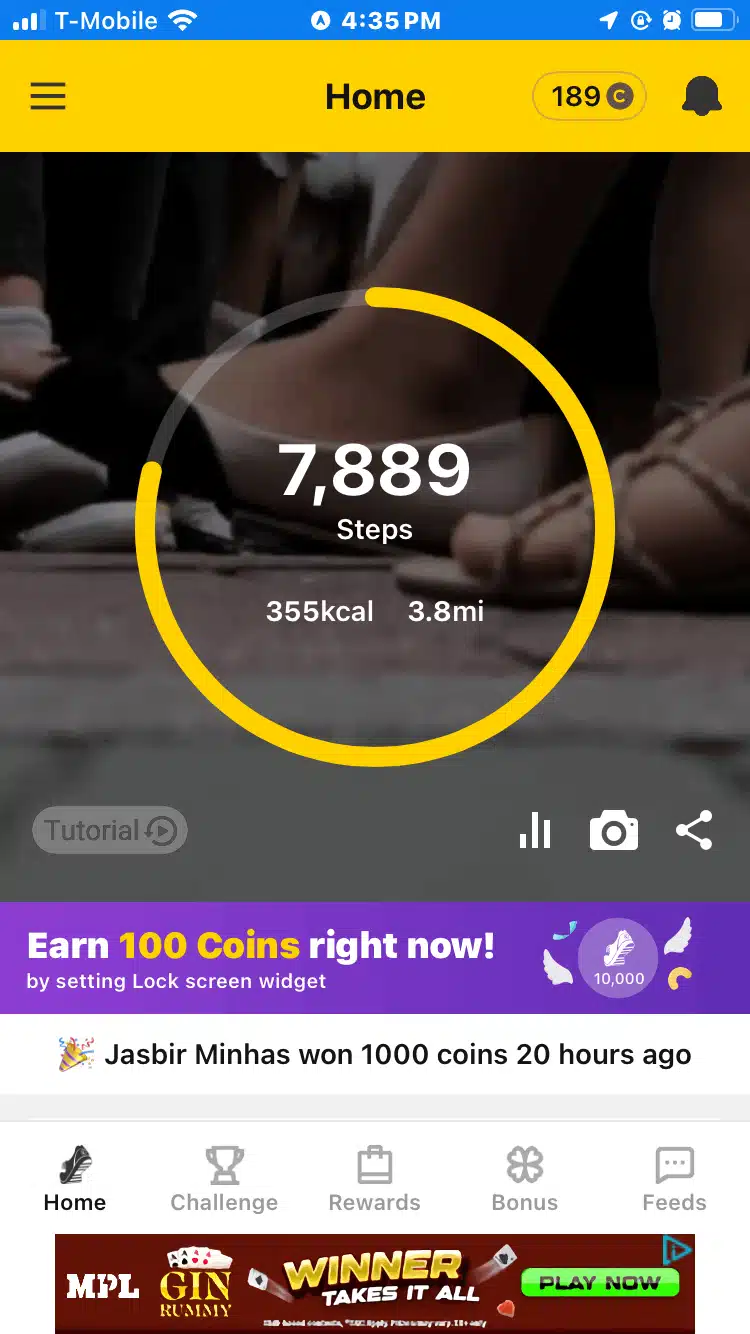Switch to the Challenge tab
Viewport: 750px width, 1334px height.
[x=224, y=1180]
